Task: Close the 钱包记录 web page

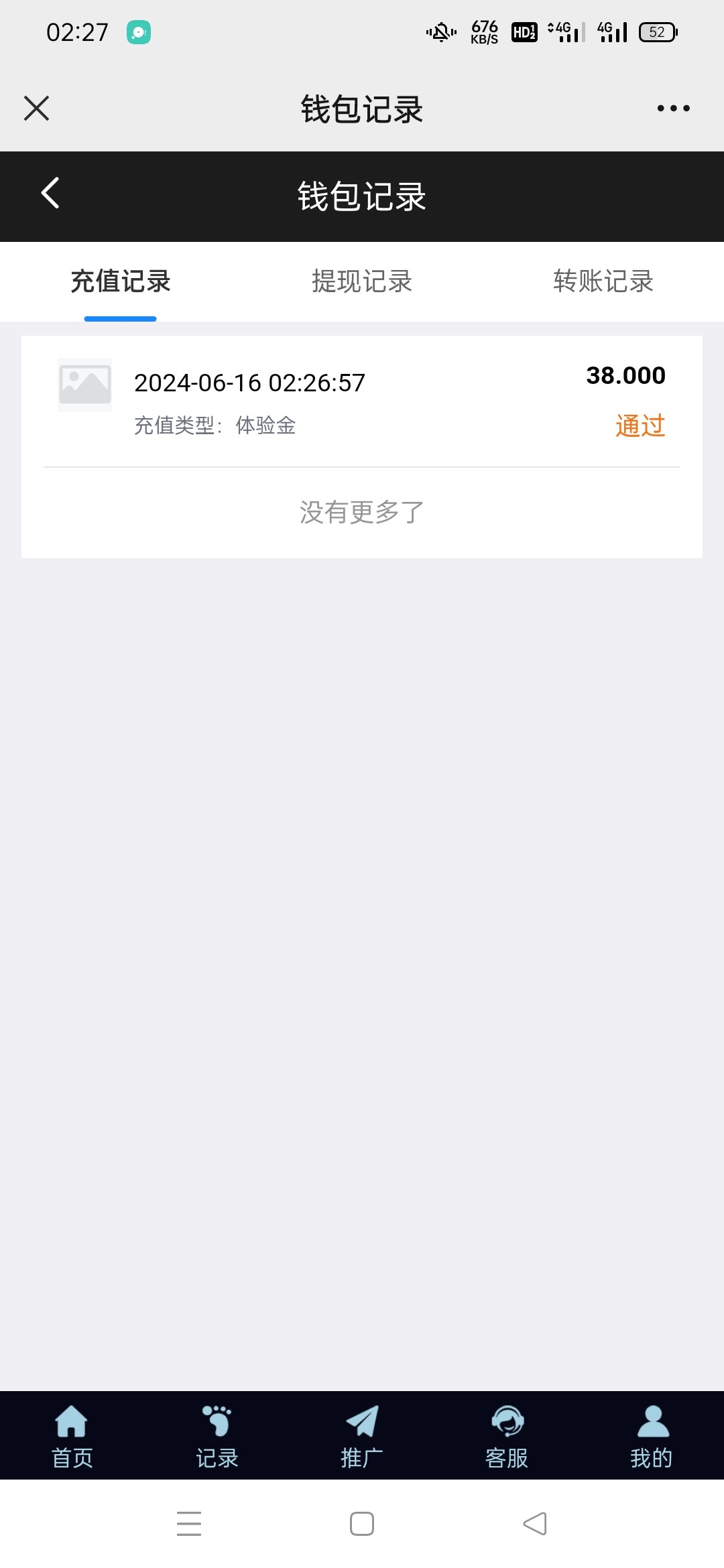Action: [x=36, y=108]
